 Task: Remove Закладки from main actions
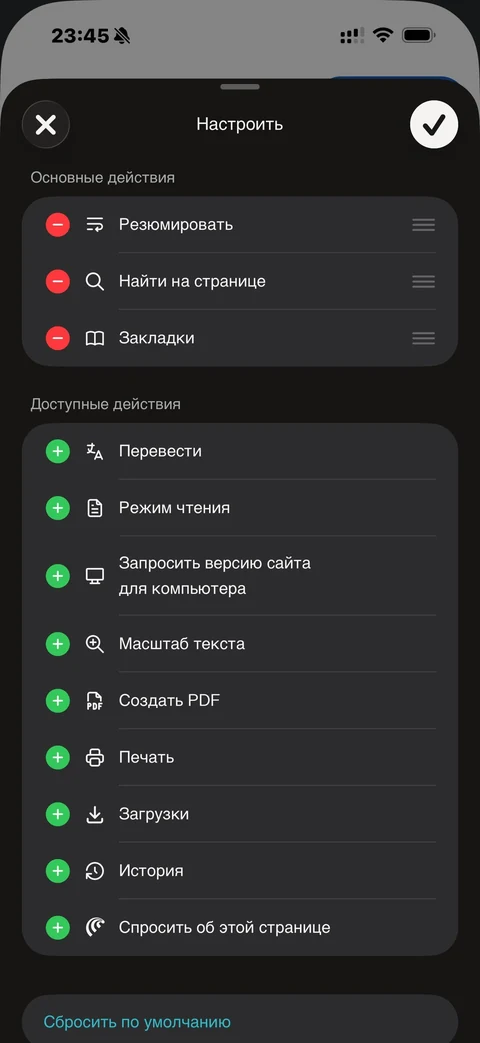point(58,338)
